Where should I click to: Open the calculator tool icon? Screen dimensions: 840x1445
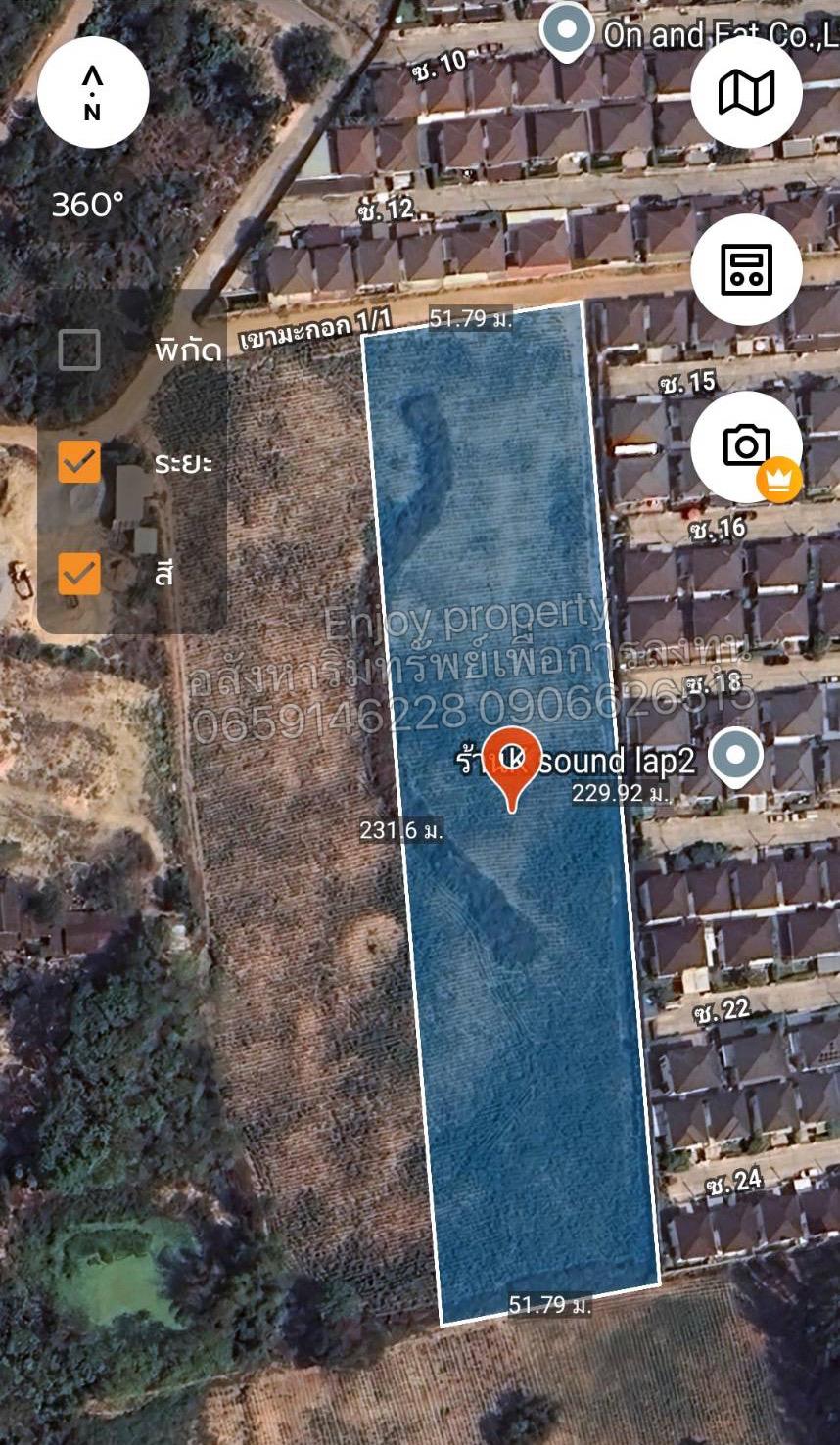coord(746,269)
